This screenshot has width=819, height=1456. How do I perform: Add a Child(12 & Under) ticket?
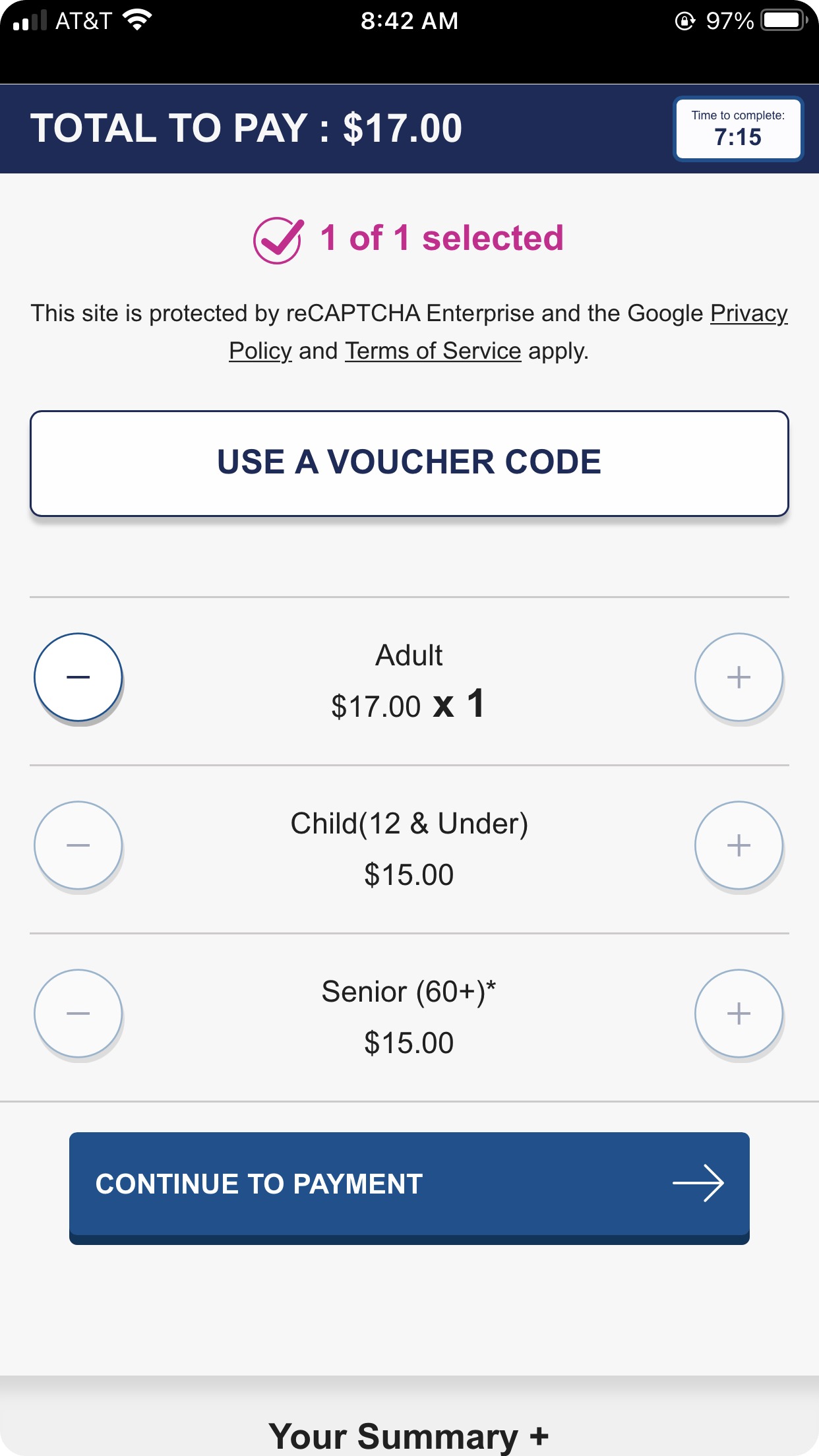(x=738, y=845)
